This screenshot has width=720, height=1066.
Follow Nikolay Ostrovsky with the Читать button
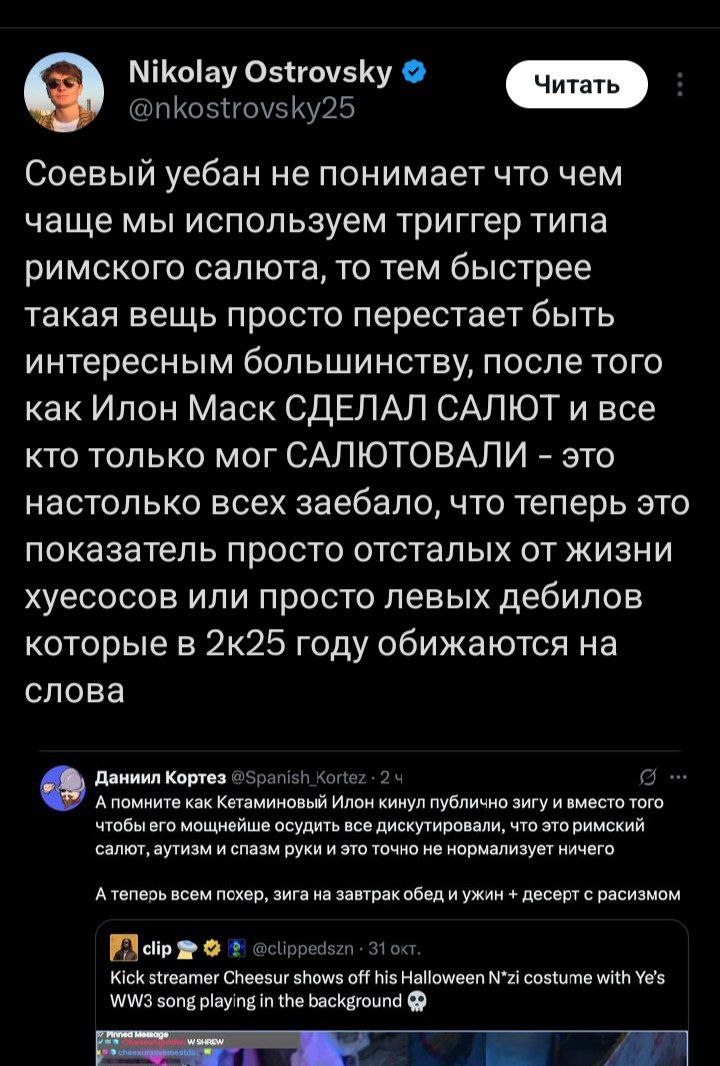coord(577,85)
